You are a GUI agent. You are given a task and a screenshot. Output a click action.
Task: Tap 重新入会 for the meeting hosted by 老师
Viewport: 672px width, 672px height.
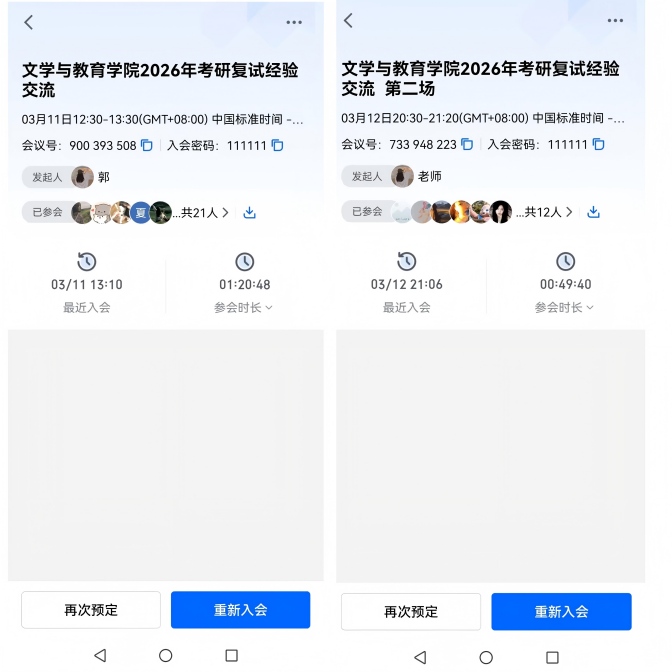[561, 611]
